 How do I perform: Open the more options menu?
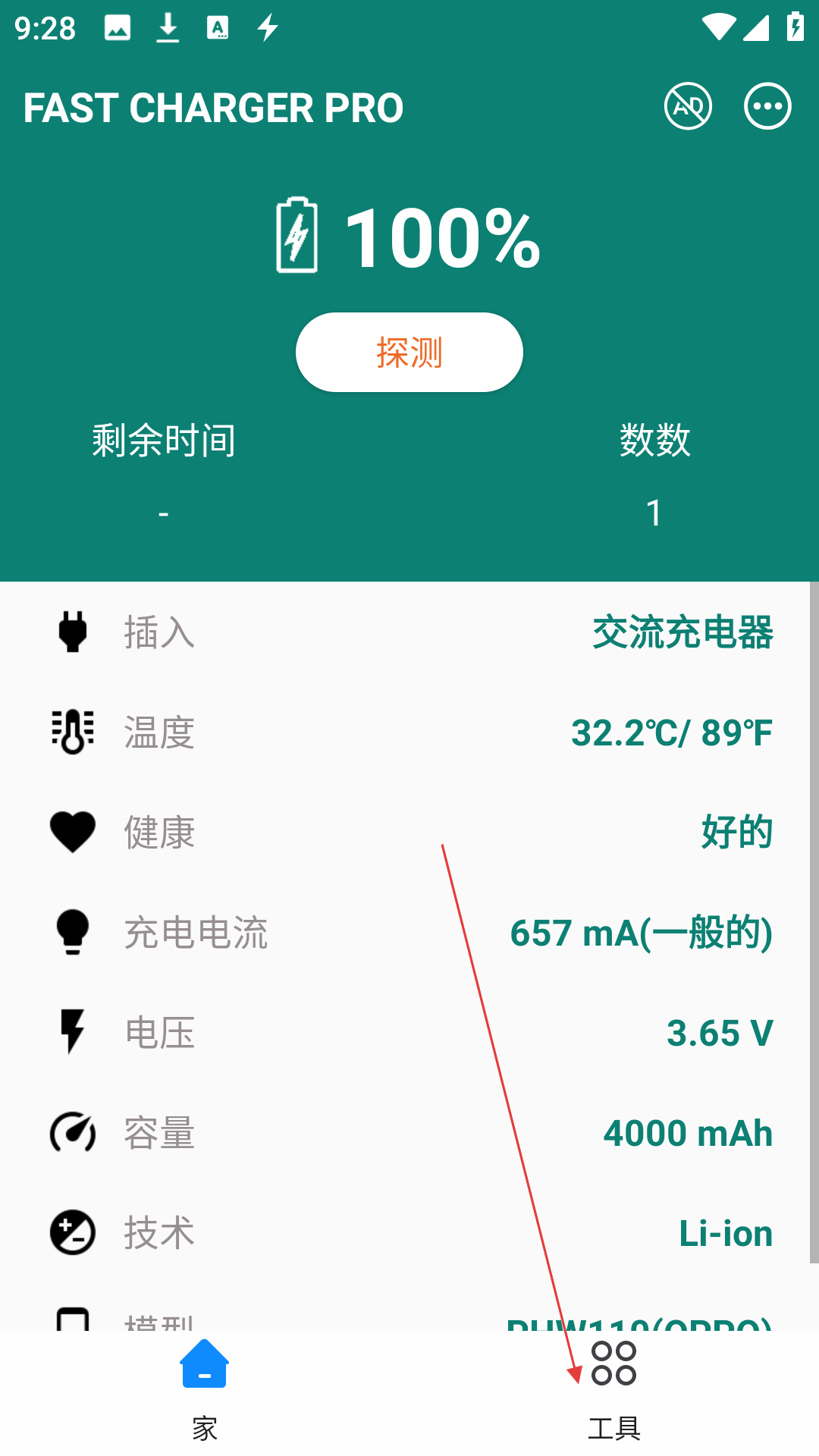point(767,106)
